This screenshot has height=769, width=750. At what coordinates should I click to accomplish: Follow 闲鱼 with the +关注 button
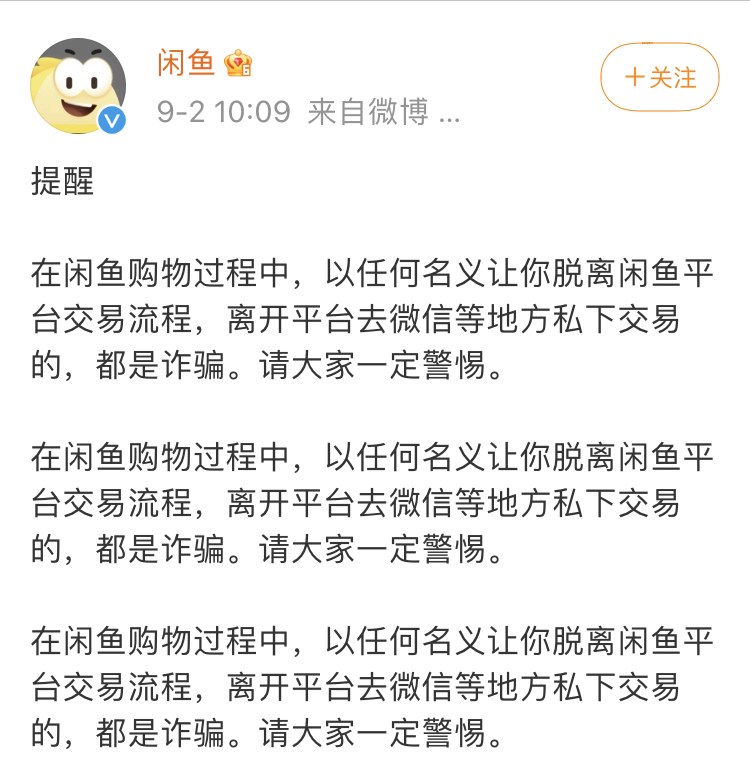tap(659, 77)
